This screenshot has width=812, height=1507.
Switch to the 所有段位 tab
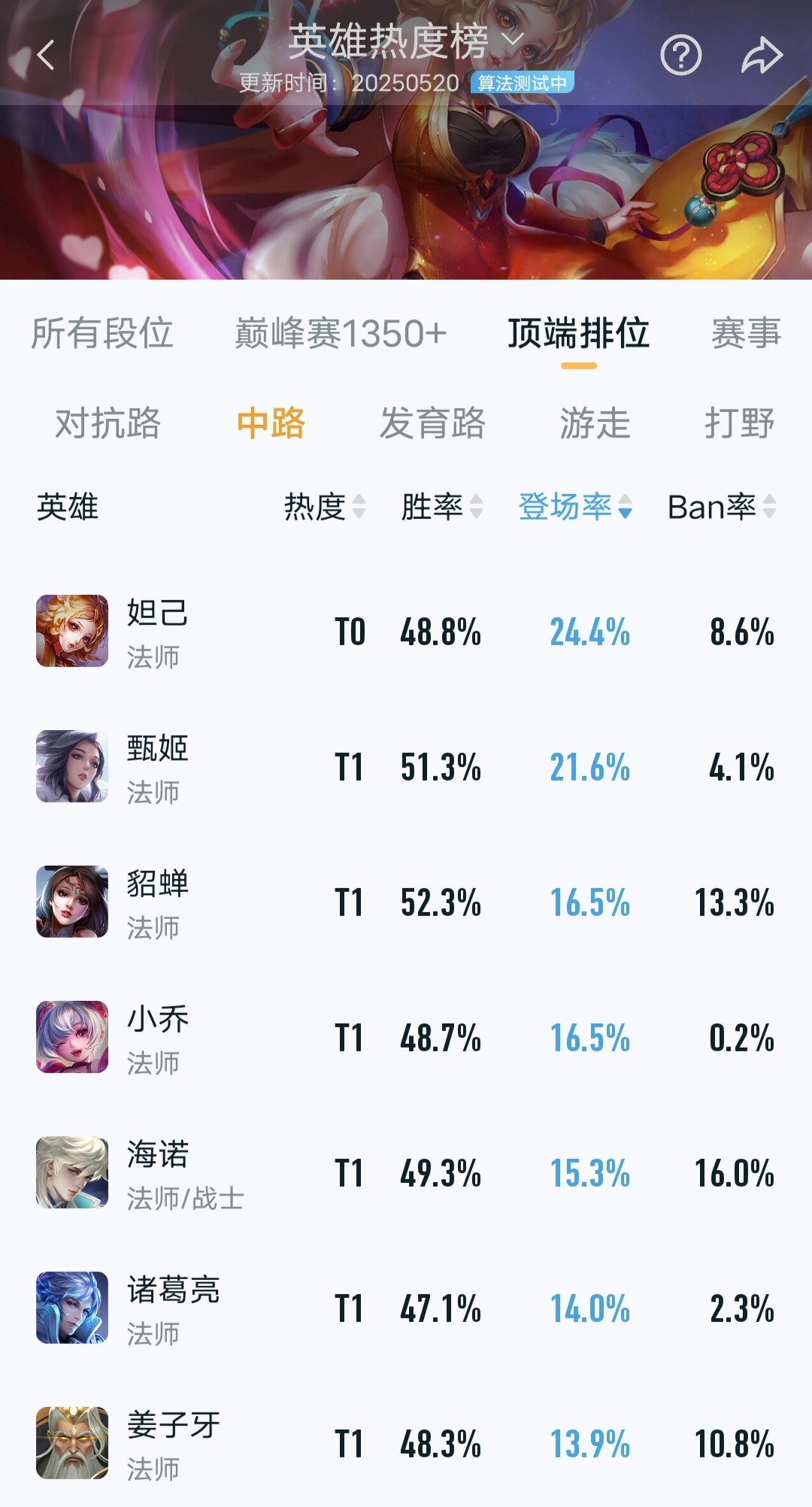tap(102, 333)
